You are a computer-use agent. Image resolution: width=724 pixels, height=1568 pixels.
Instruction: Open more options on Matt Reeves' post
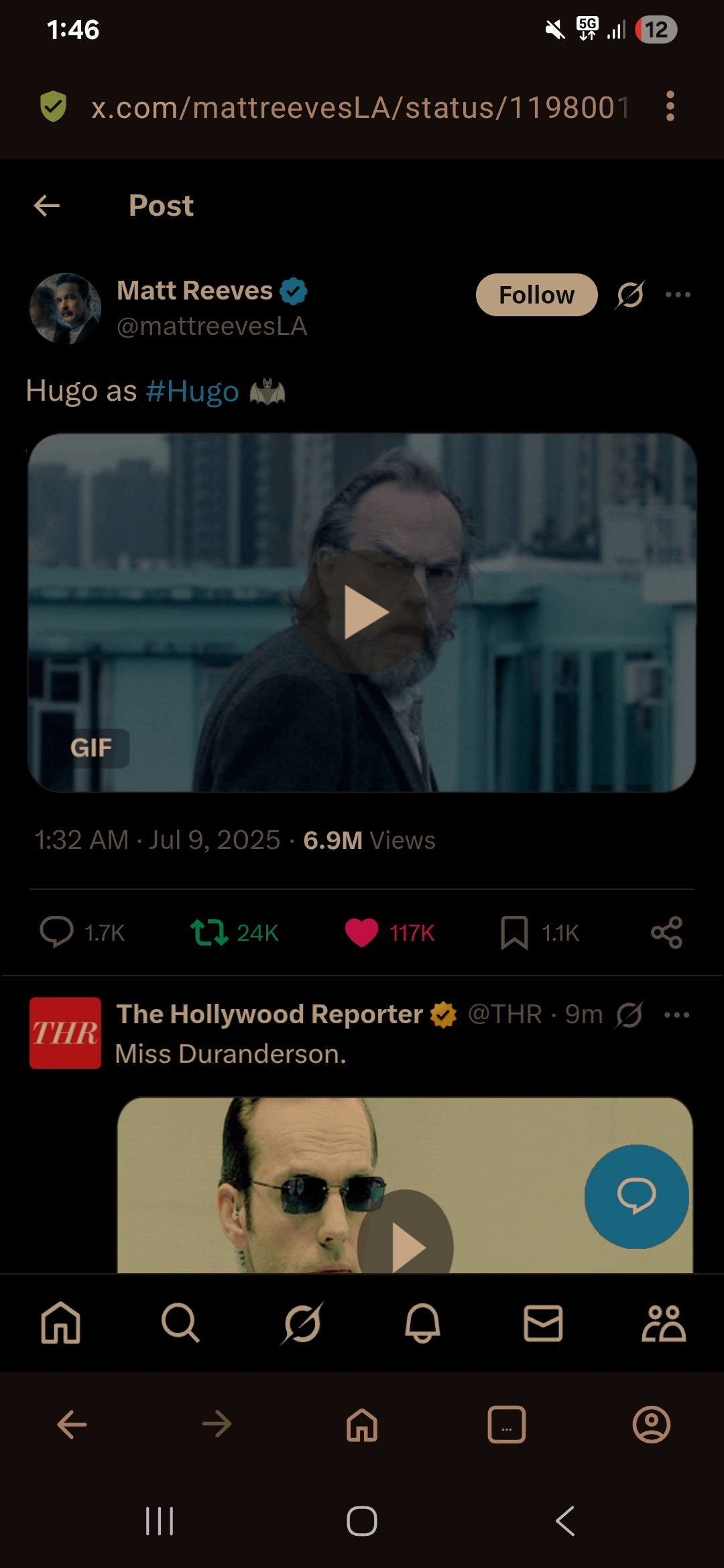[678, 295]
